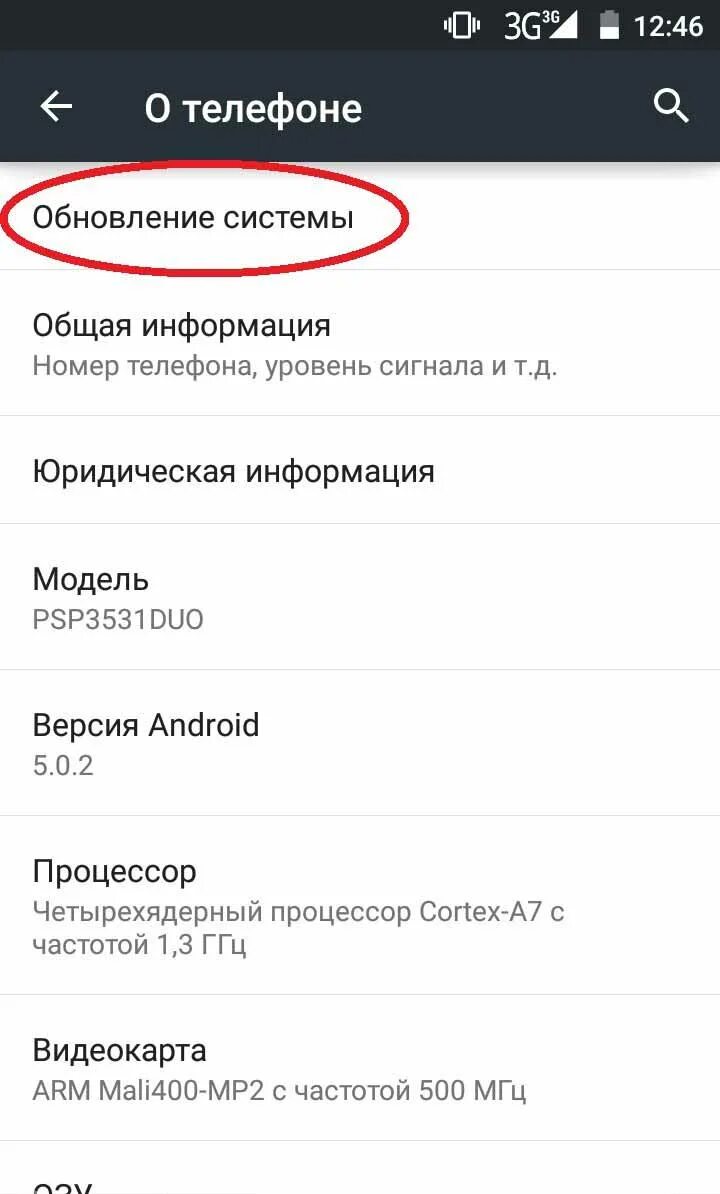Image resolution: width=720 pixels, height=1194 pixels.
Task: Go back using the arrow icon
Action: pos(56,106)
